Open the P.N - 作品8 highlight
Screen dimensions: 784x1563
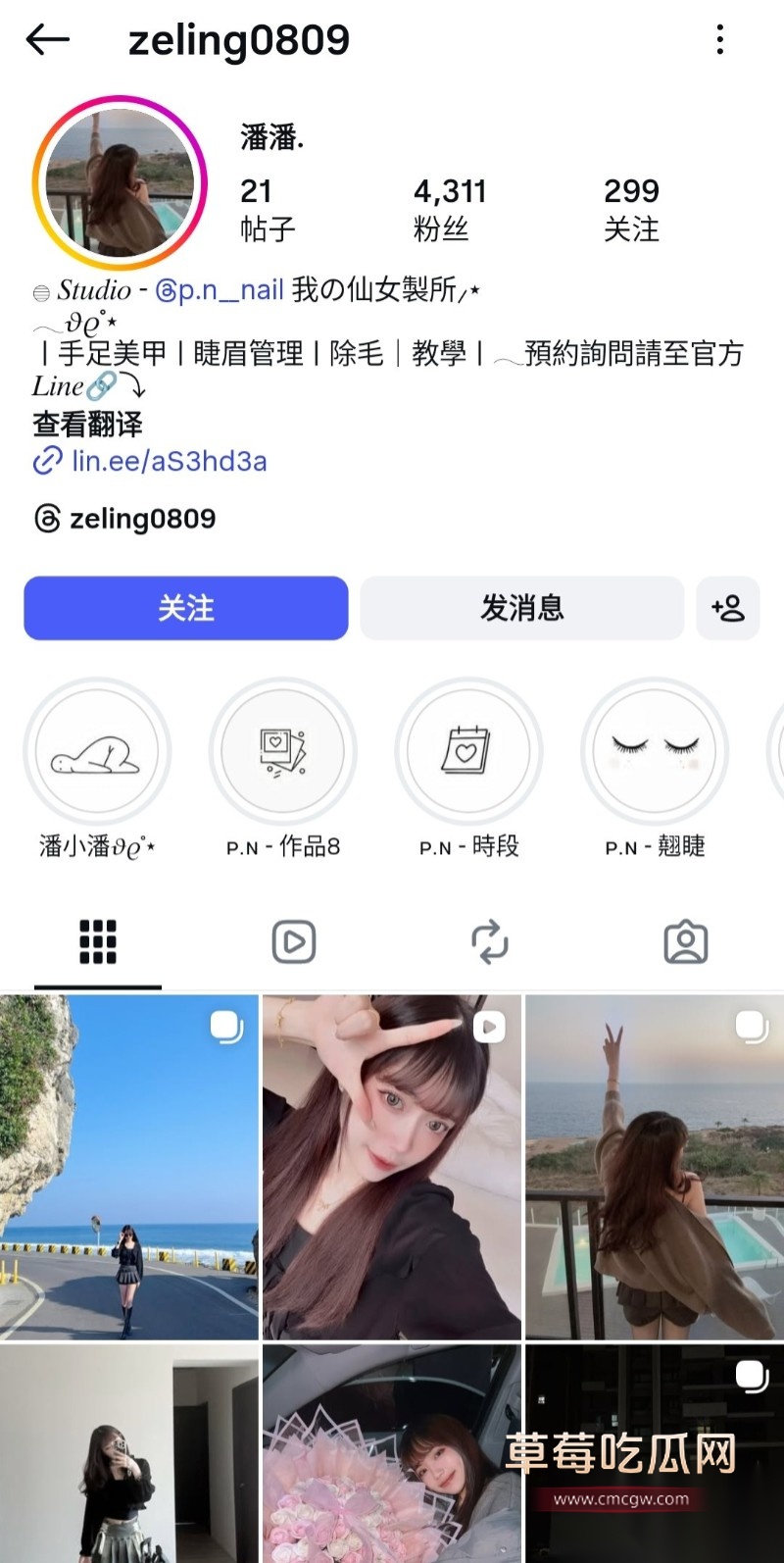(x=283, y=750)
